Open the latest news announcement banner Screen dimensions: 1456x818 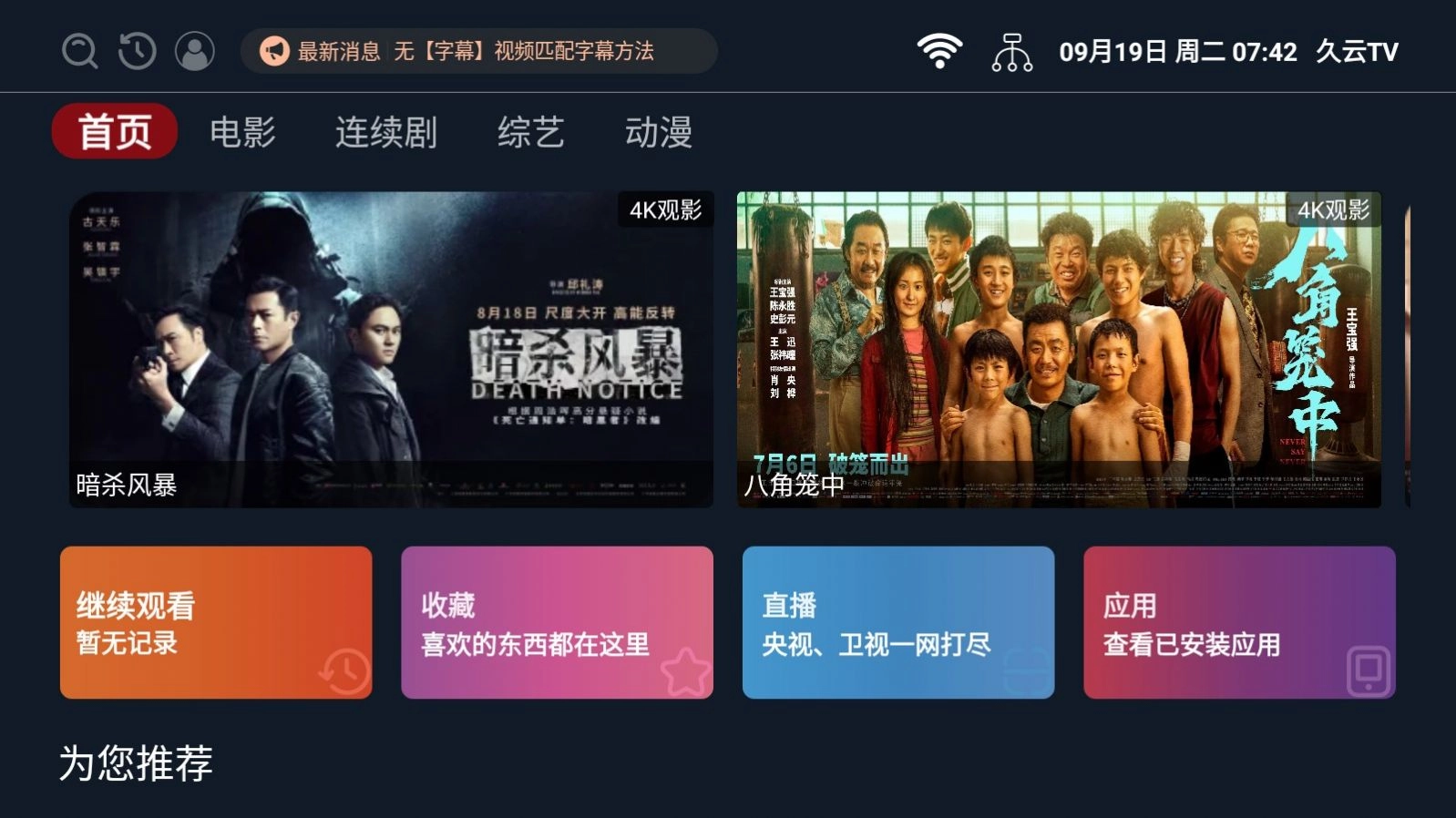click(x=478, y=51)
